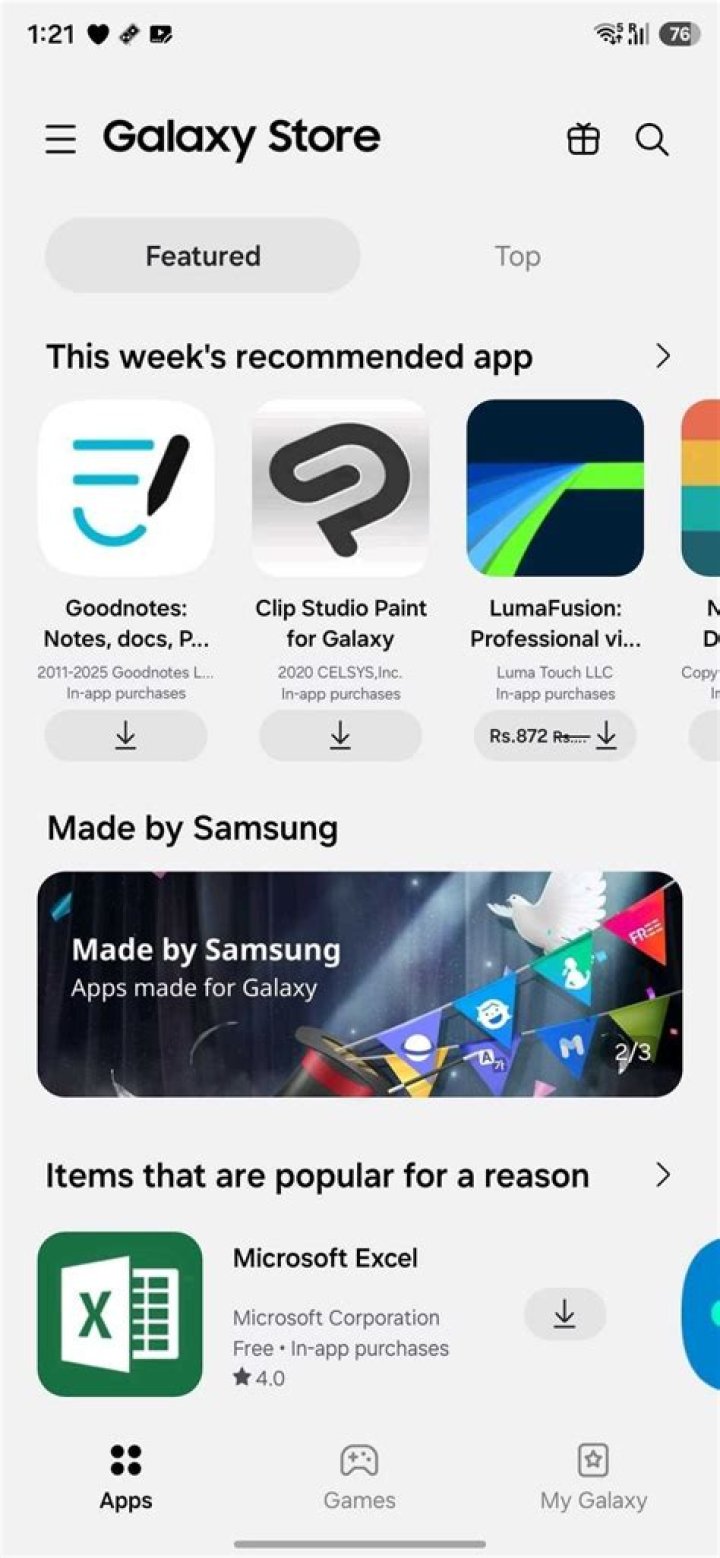Go to the My Galaxy tab
This screenshot has height=1558, width=720.
click(594, 1477)
